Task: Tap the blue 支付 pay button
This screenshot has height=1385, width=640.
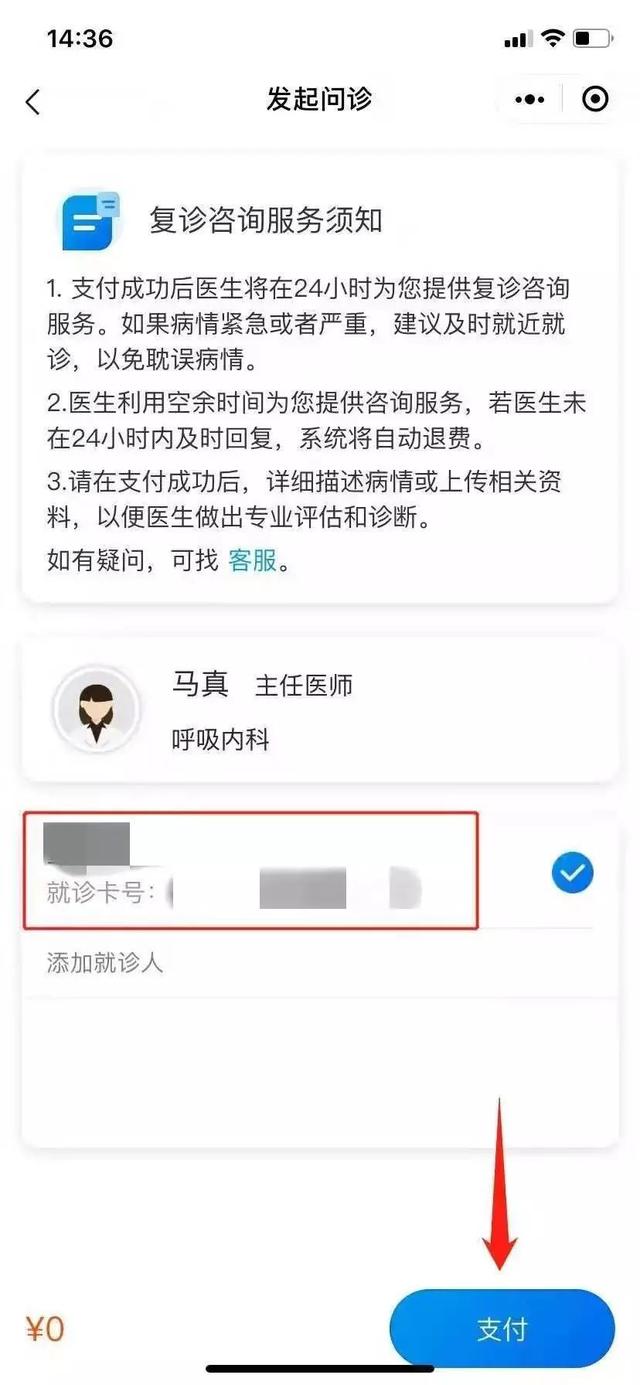Action: coord(502,1329)
